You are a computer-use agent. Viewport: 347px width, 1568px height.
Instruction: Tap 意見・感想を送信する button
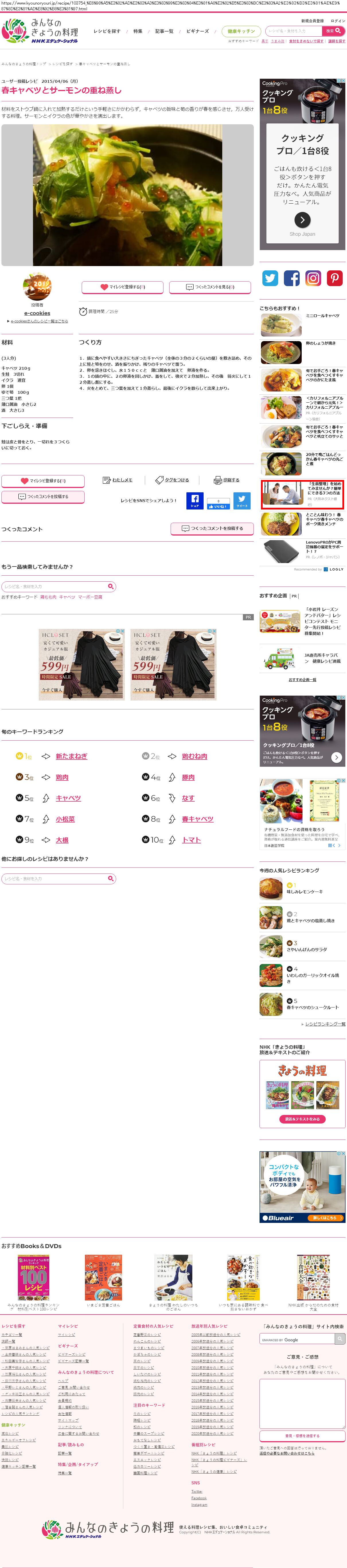point(302,1436)
